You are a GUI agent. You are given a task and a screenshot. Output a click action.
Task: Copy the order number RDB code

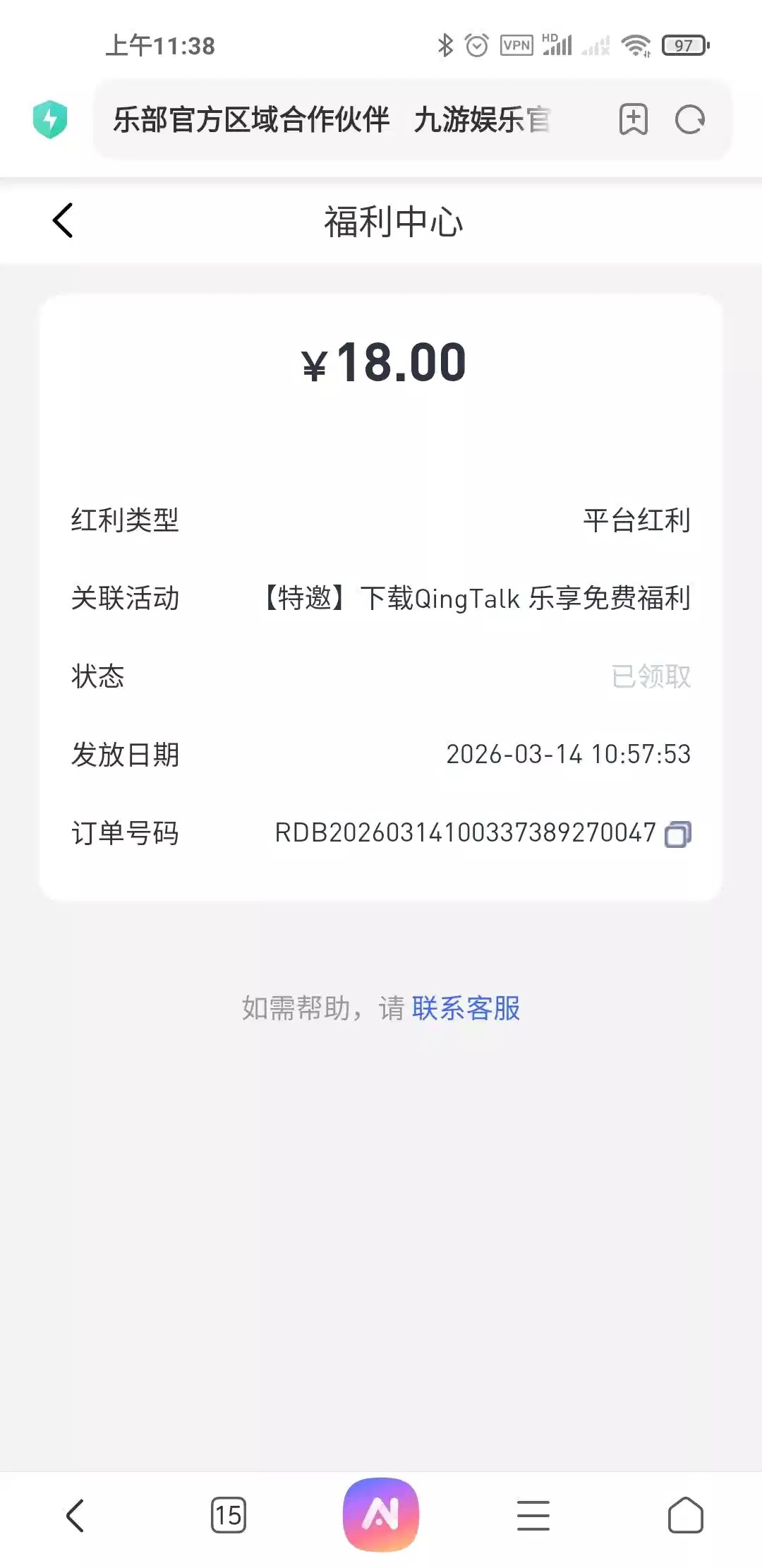click(678, 834)
